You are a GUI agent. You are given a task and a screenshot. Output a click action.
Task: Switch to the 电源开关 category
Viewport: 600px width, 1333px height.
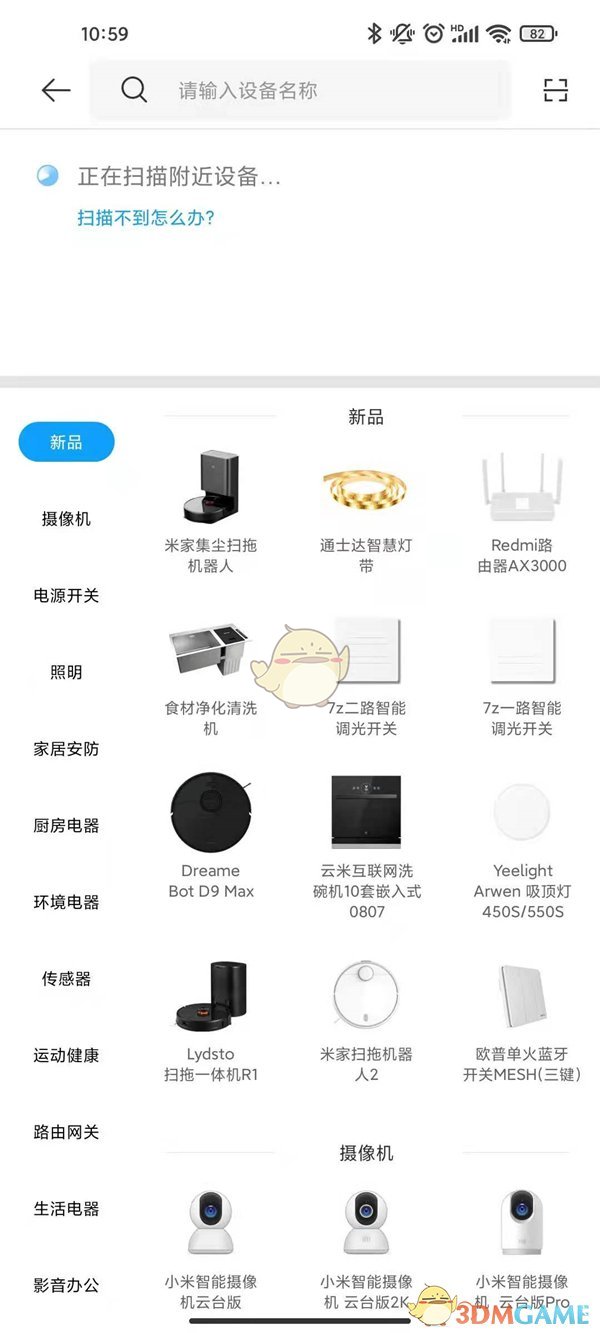[x=66, y=595]
